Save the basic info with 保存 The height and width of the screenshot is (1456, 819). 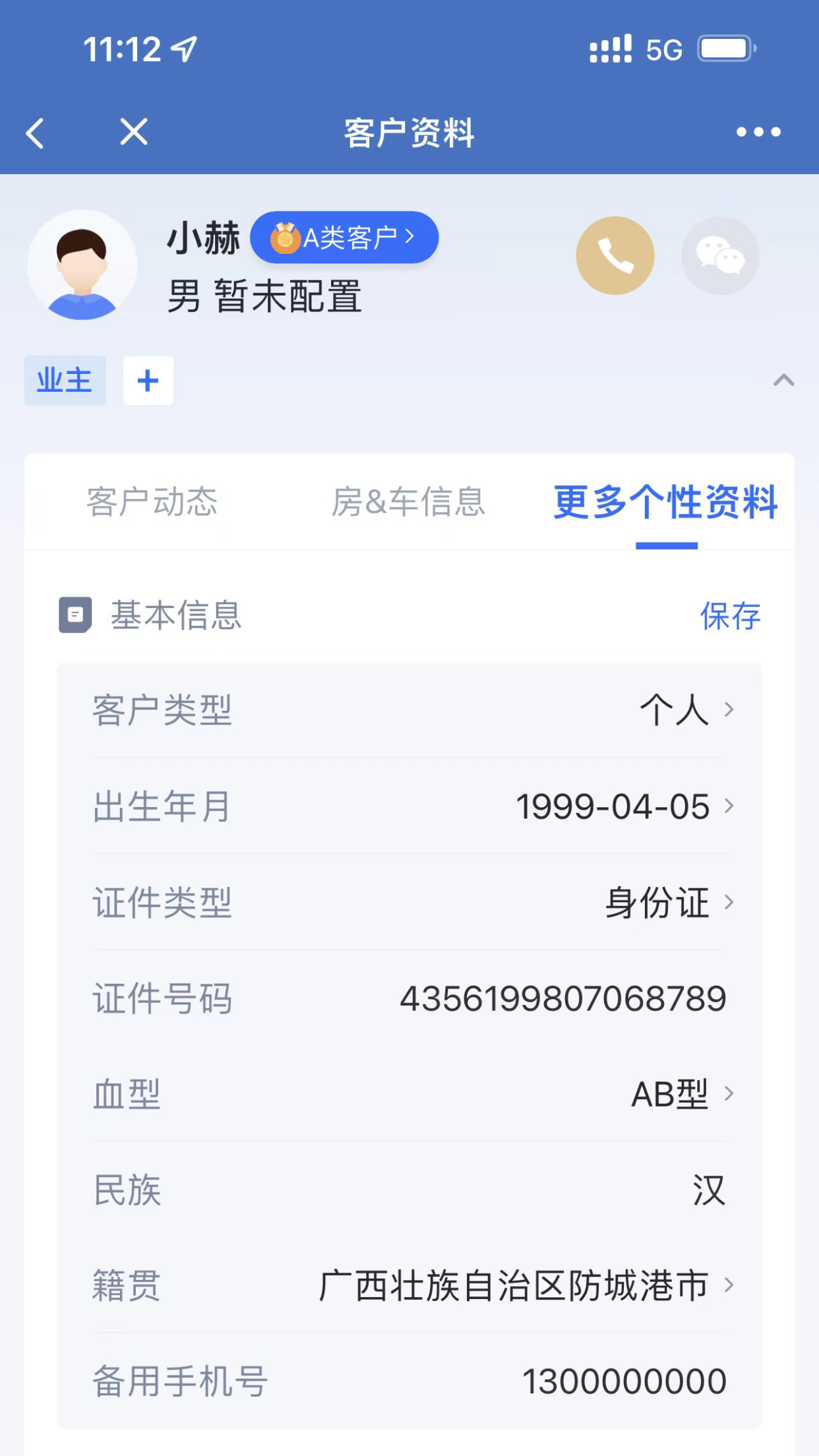click(729, 616)
